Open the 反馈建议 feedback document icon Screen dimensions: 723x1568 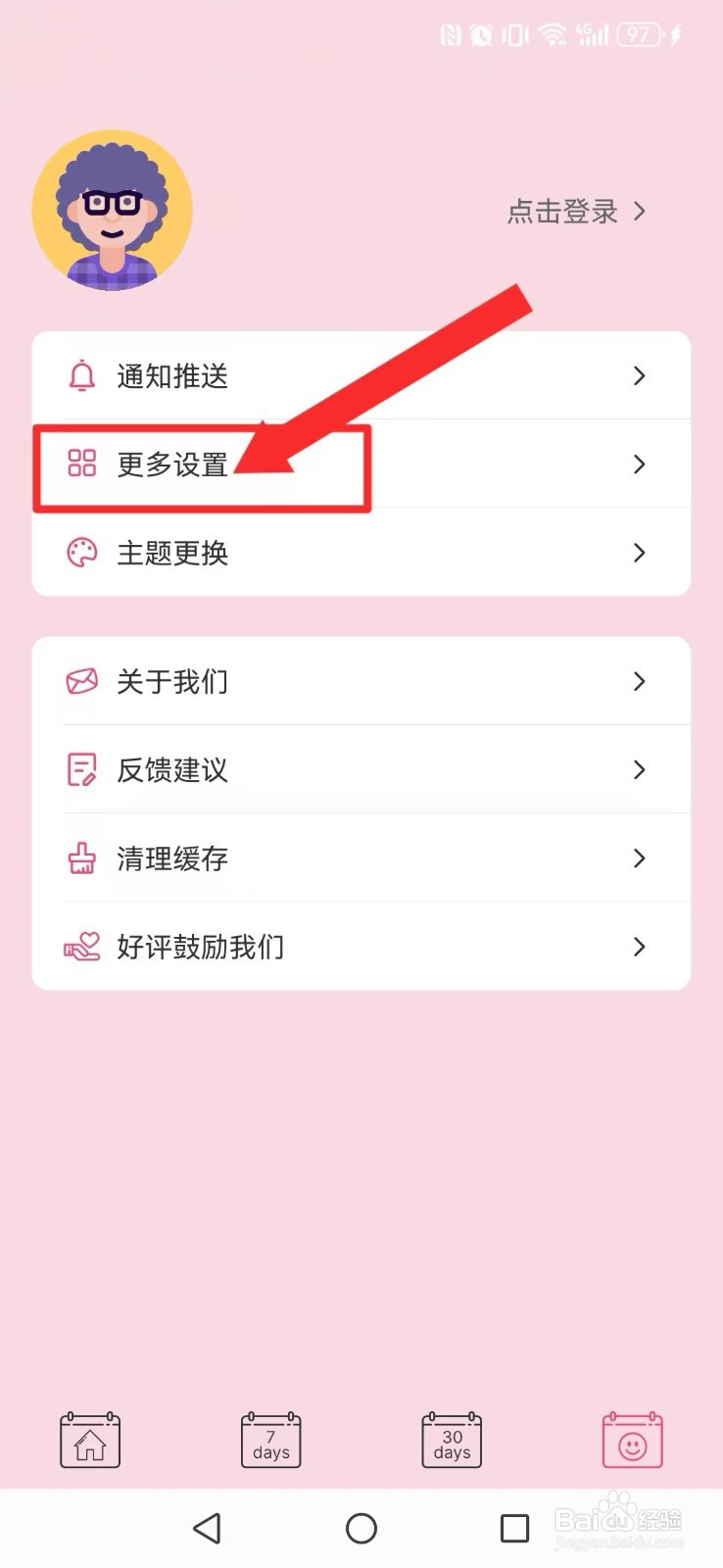81,769
